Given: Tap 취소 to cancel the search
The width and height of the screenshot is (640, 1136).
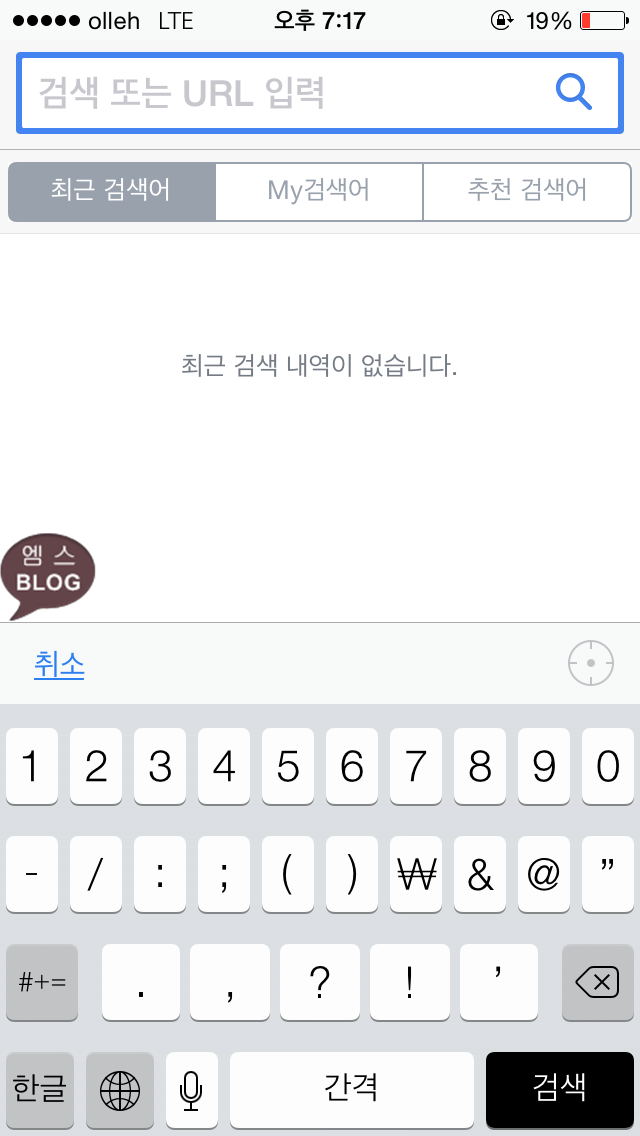Looking at the screenshot, I should click(59, 664).
